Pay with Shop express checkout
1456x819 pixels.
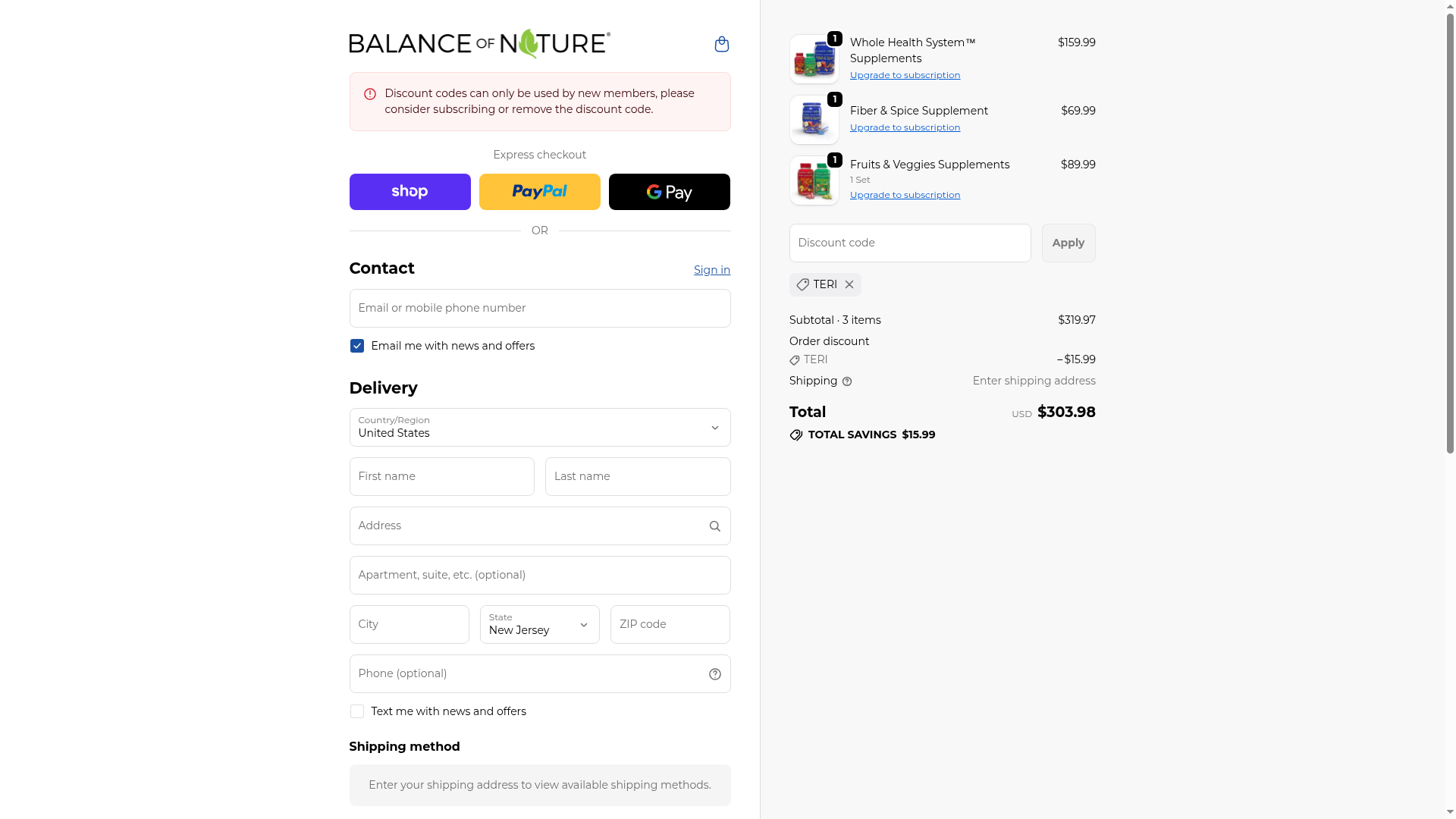pyautogui.click(x=409, y=192)
